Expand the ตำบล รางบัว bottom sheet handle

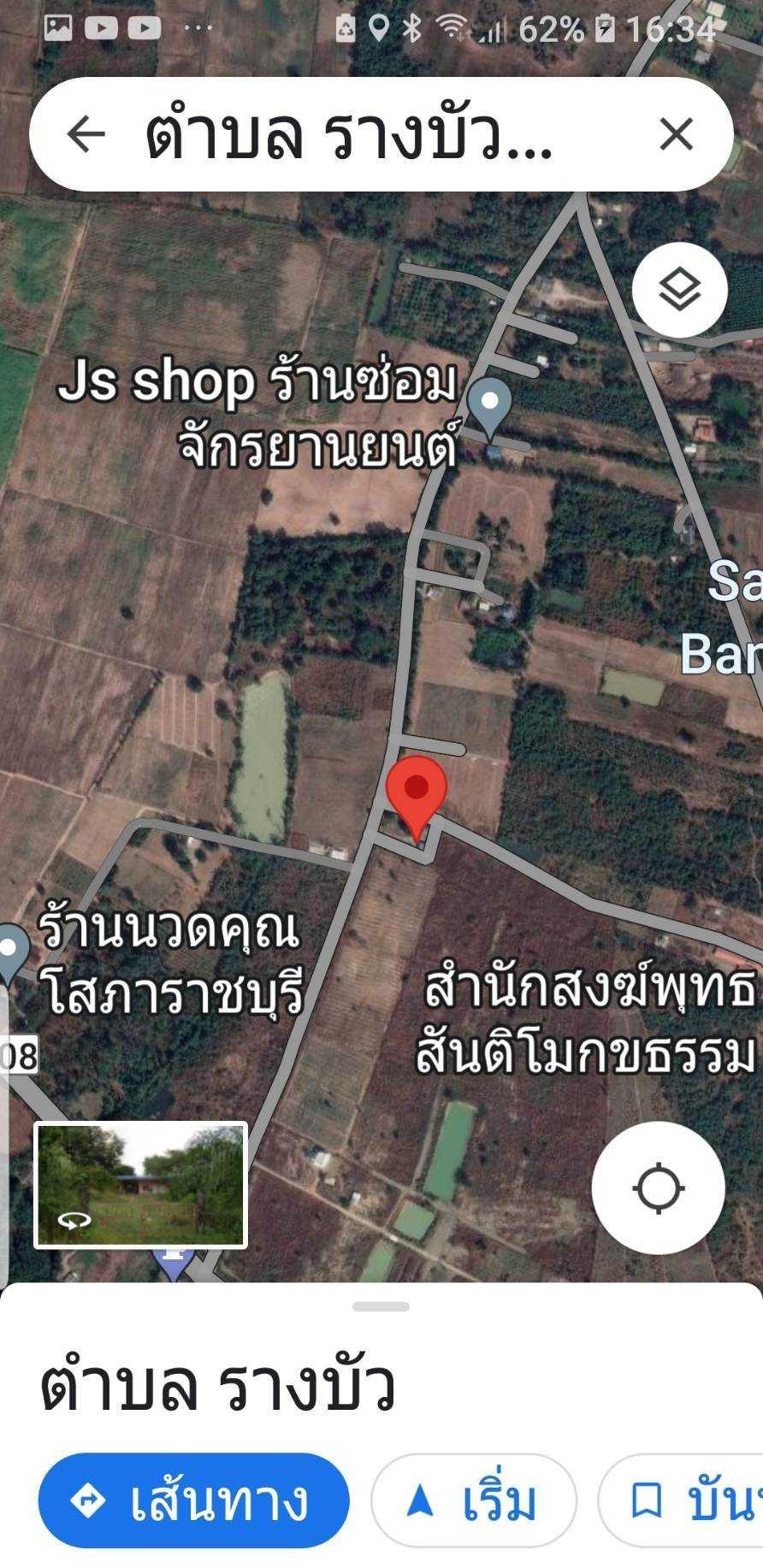(381, 1306)
